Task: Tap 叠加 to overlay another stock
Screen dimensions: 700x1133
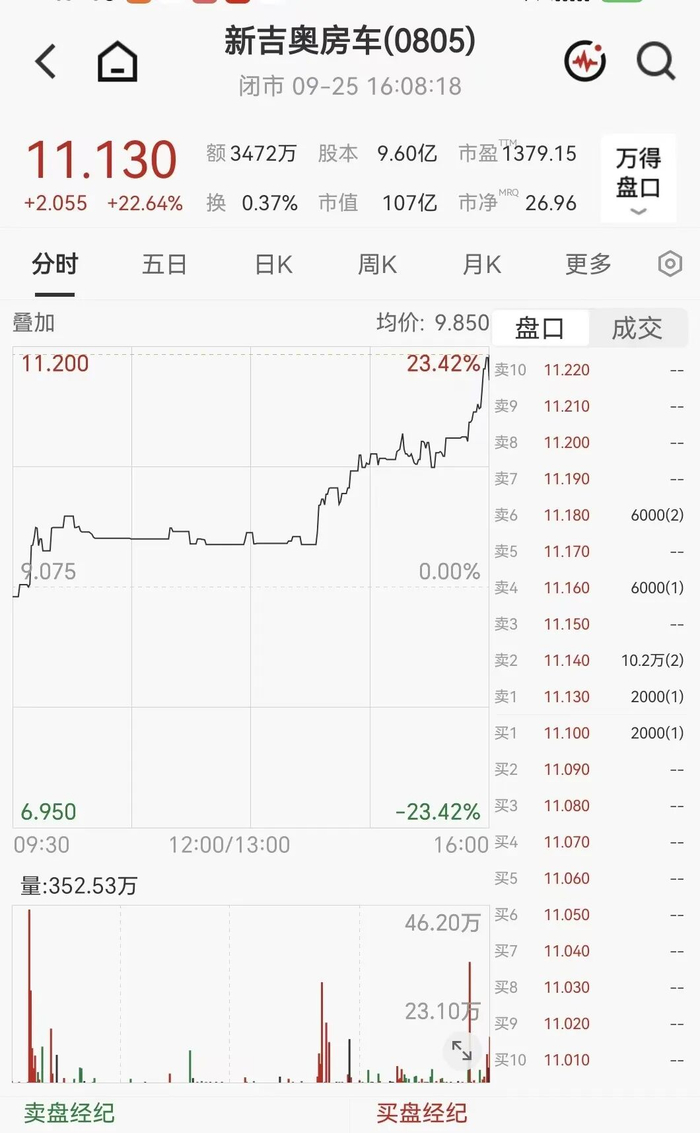Action: (x=34, y=323)
